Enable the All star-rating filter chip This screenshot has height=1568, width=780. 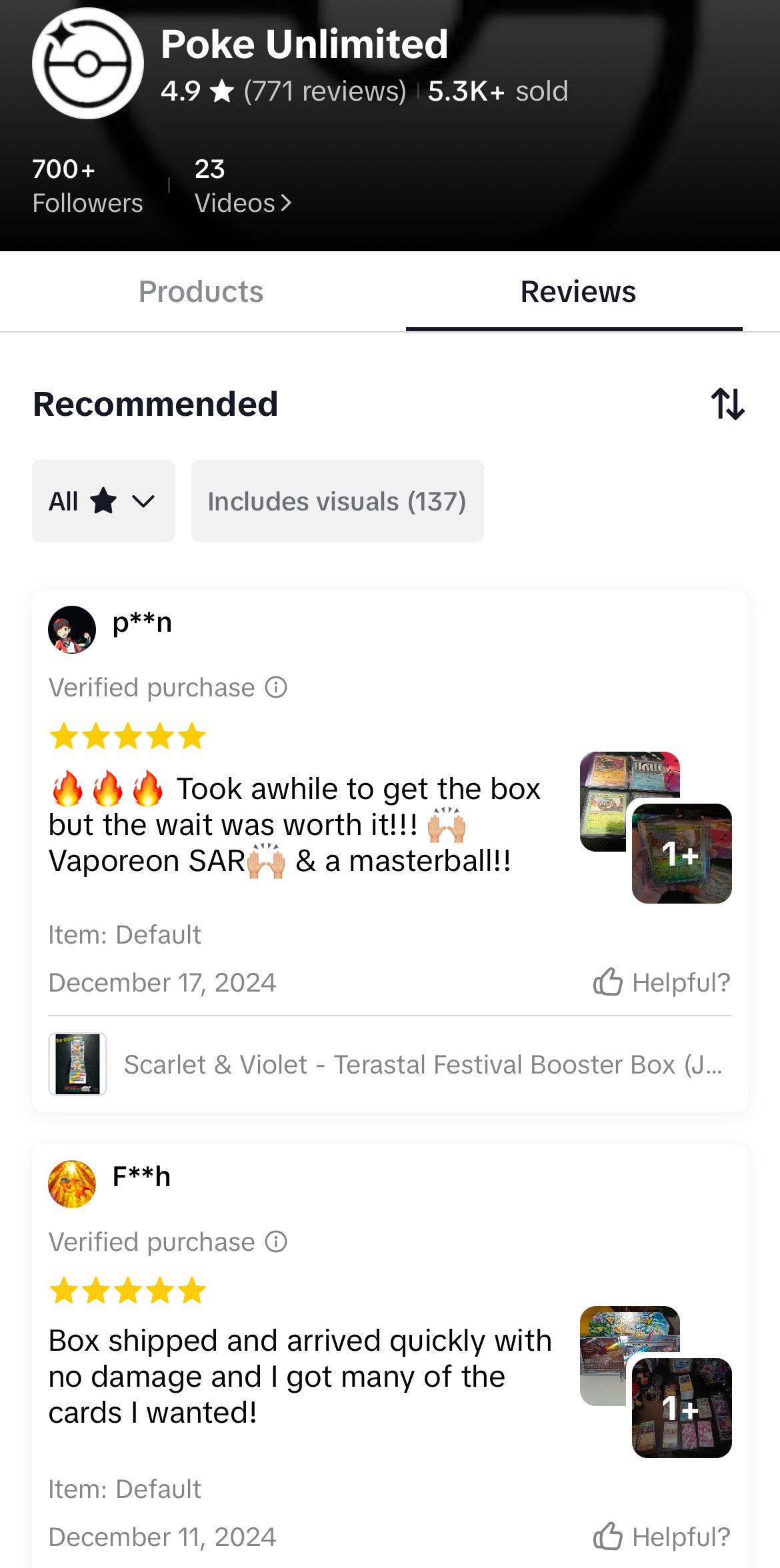coord(103,500)
